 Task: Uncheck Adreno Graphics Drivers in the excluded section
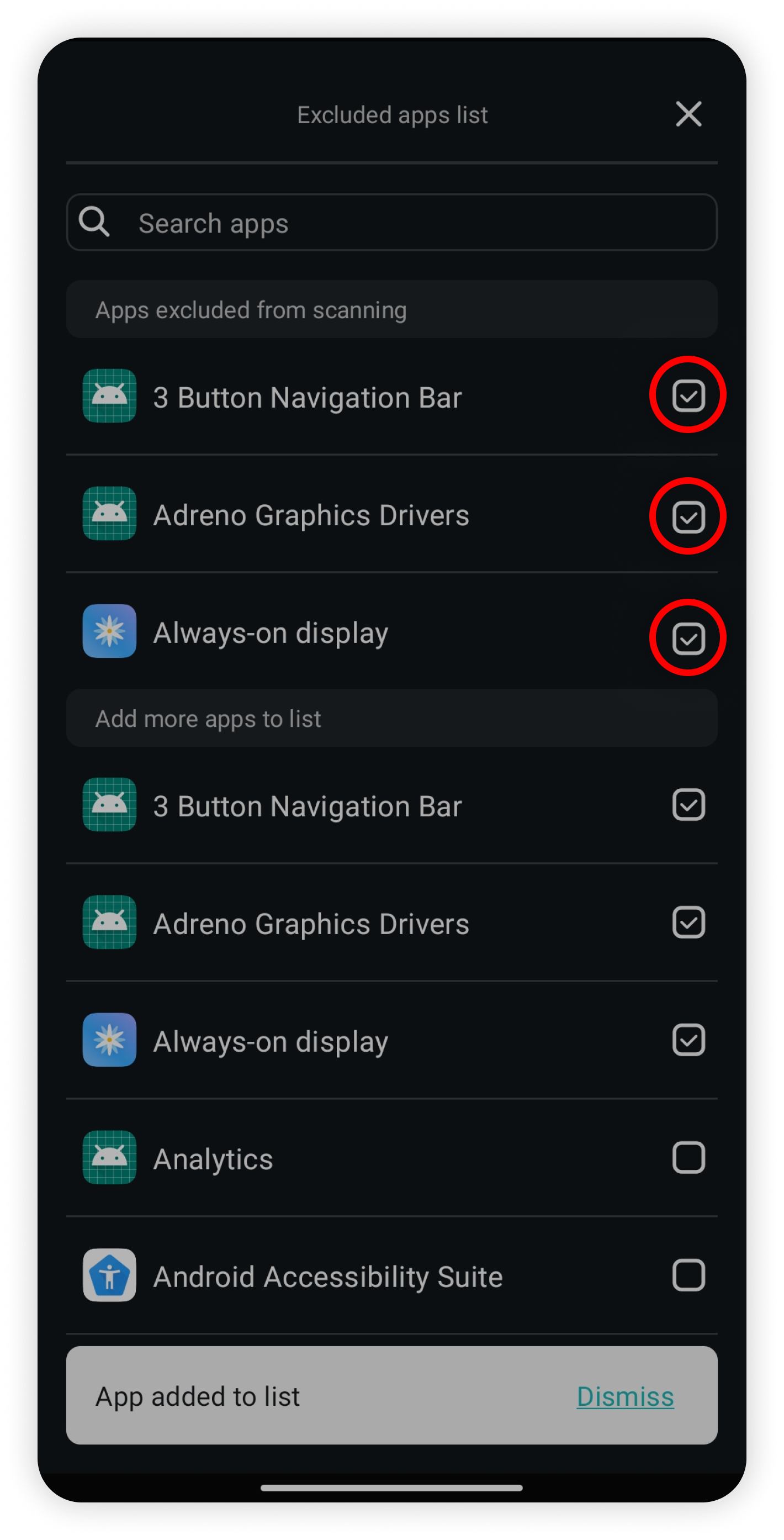688,516
